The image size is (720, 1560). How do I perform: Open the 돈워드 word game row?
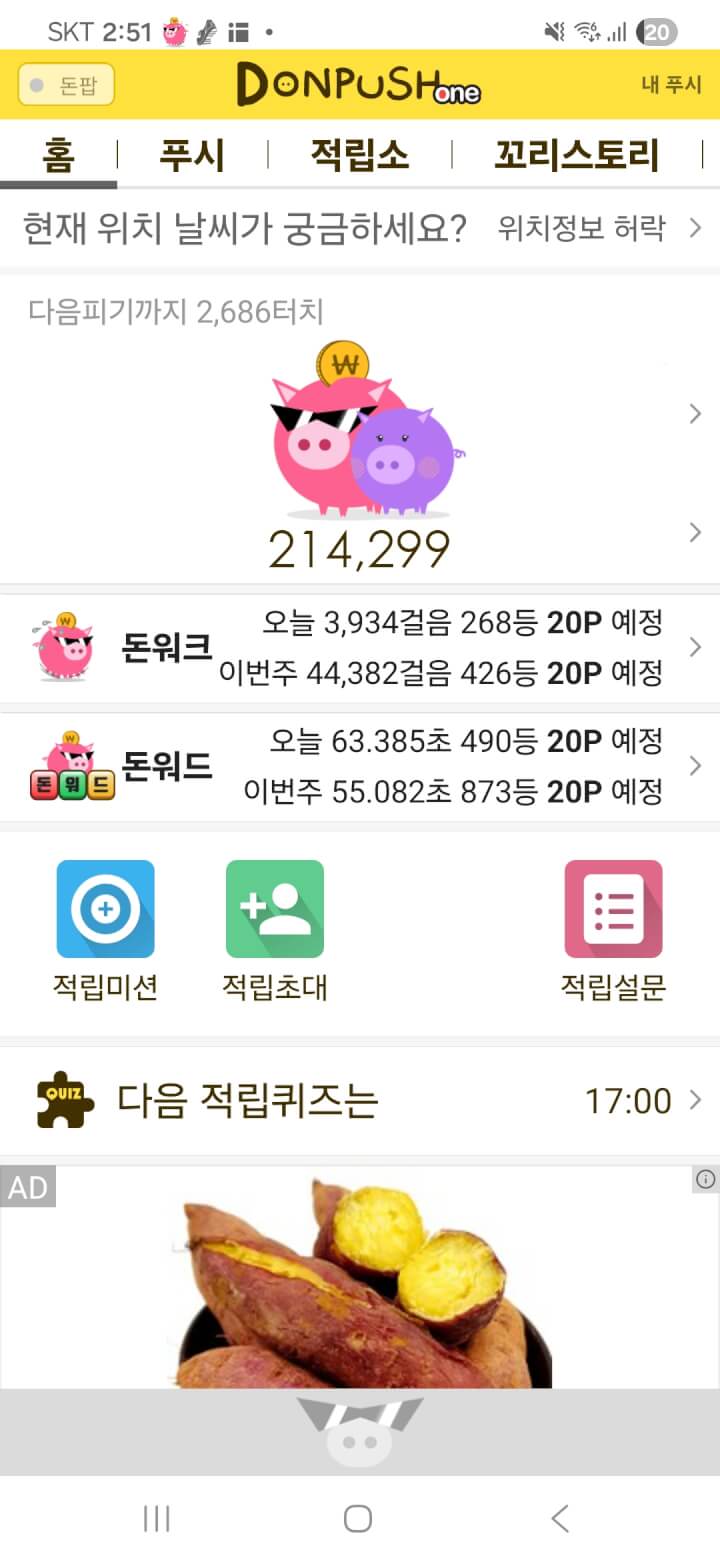pyautogui.click(x=360, y=767)
